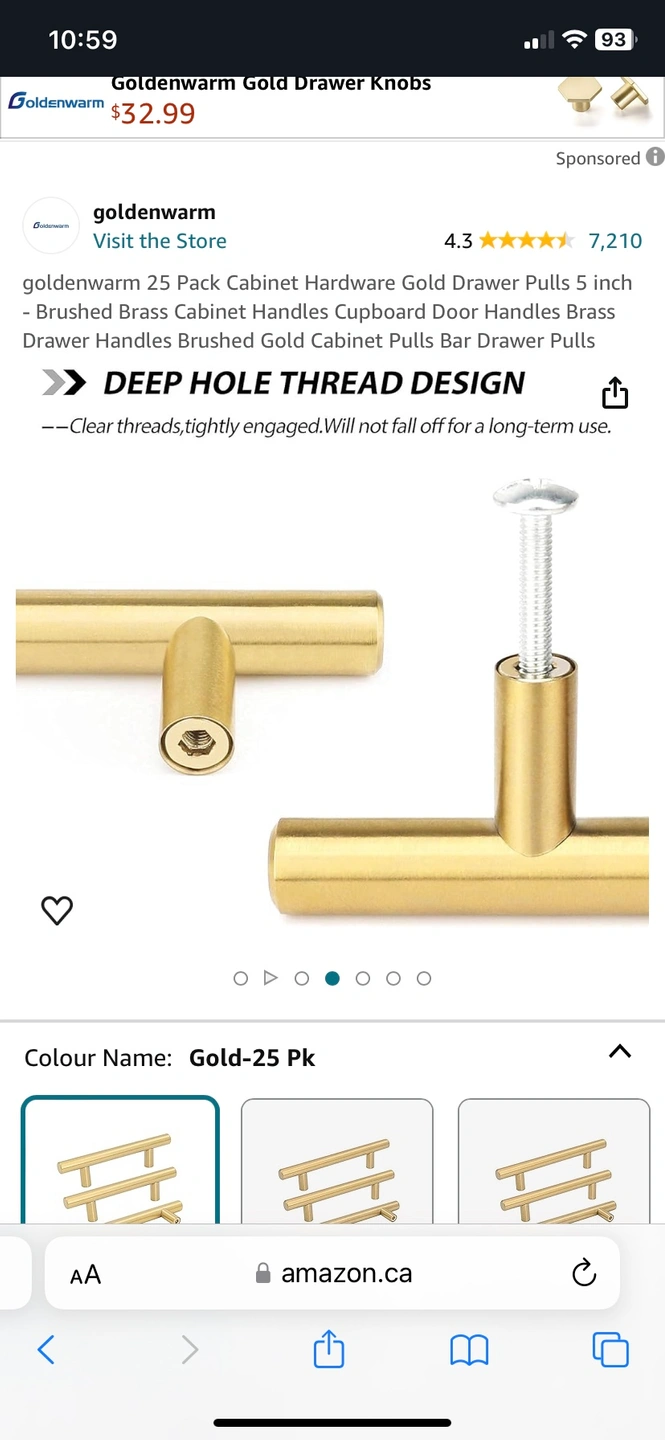Share this product image
Screen dimensions: 665x1440
(x=615, y=394)
